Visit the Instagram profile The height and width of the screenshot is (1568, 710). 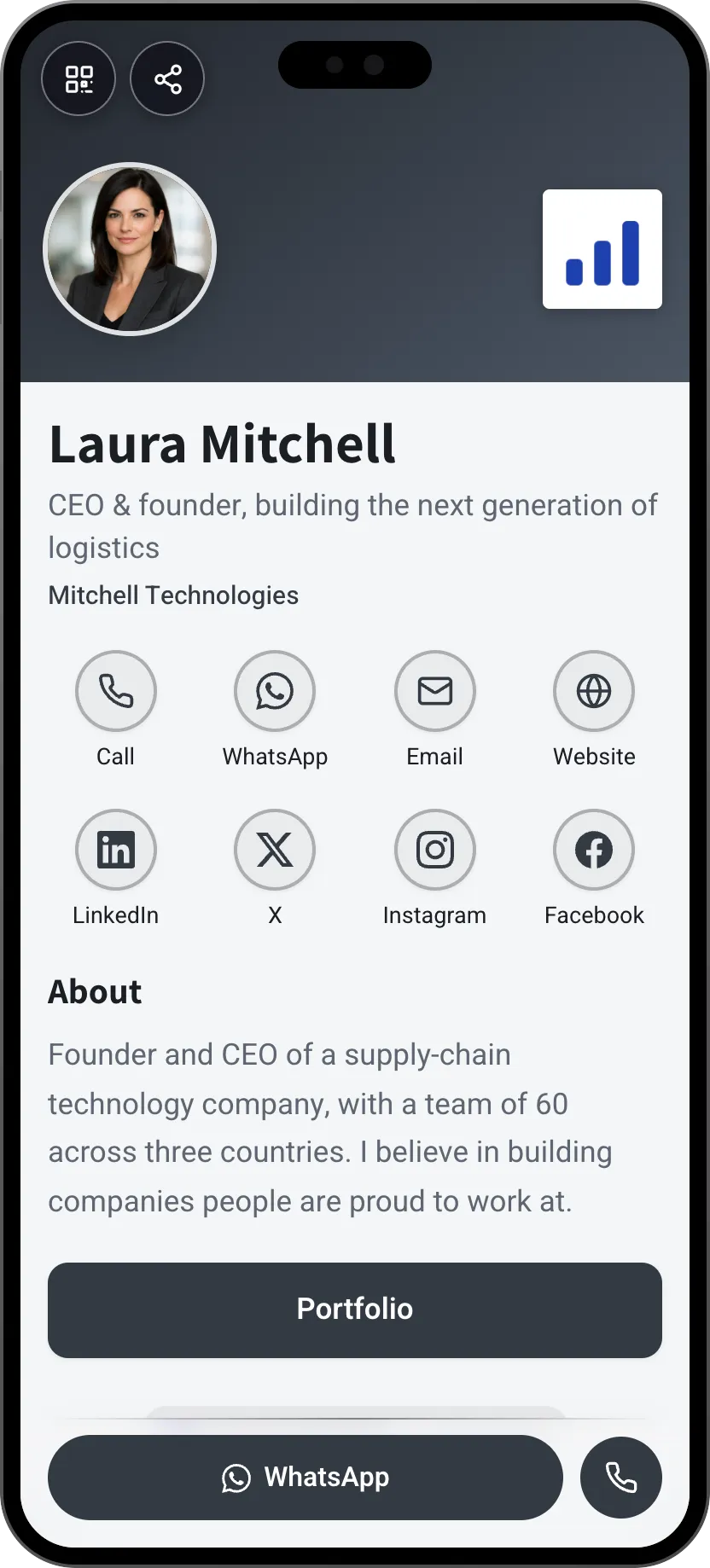coord(435,850)
